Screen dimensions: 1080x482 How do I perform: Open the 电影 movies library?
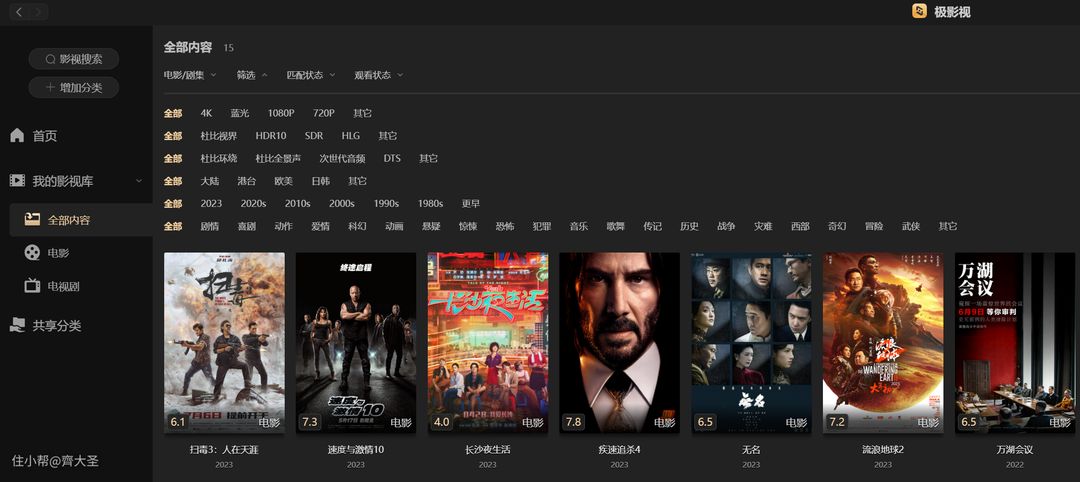pos(58,254)
